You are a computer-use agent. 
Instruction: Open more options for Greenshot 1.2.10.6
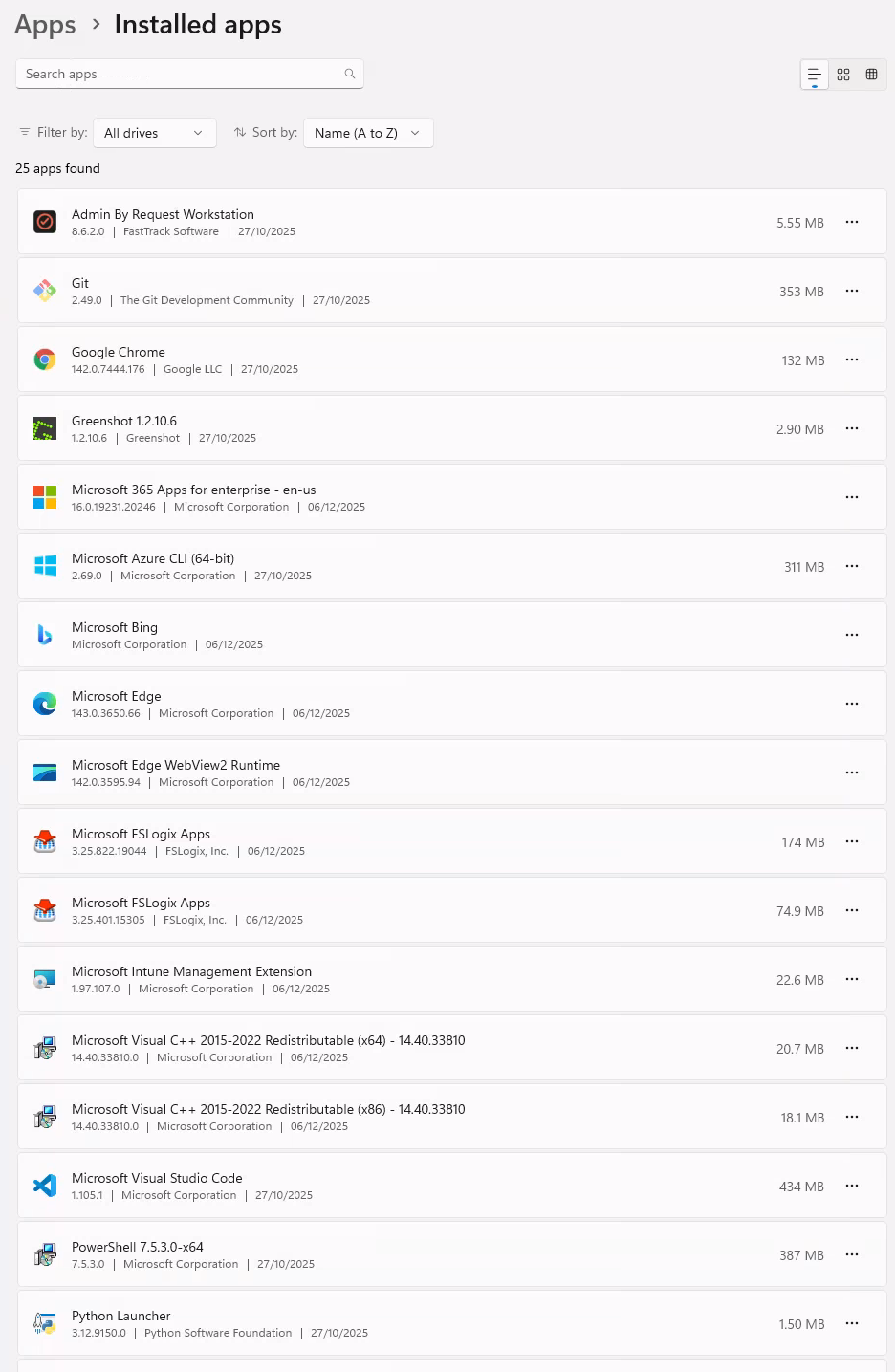click(x=852, y=428)
